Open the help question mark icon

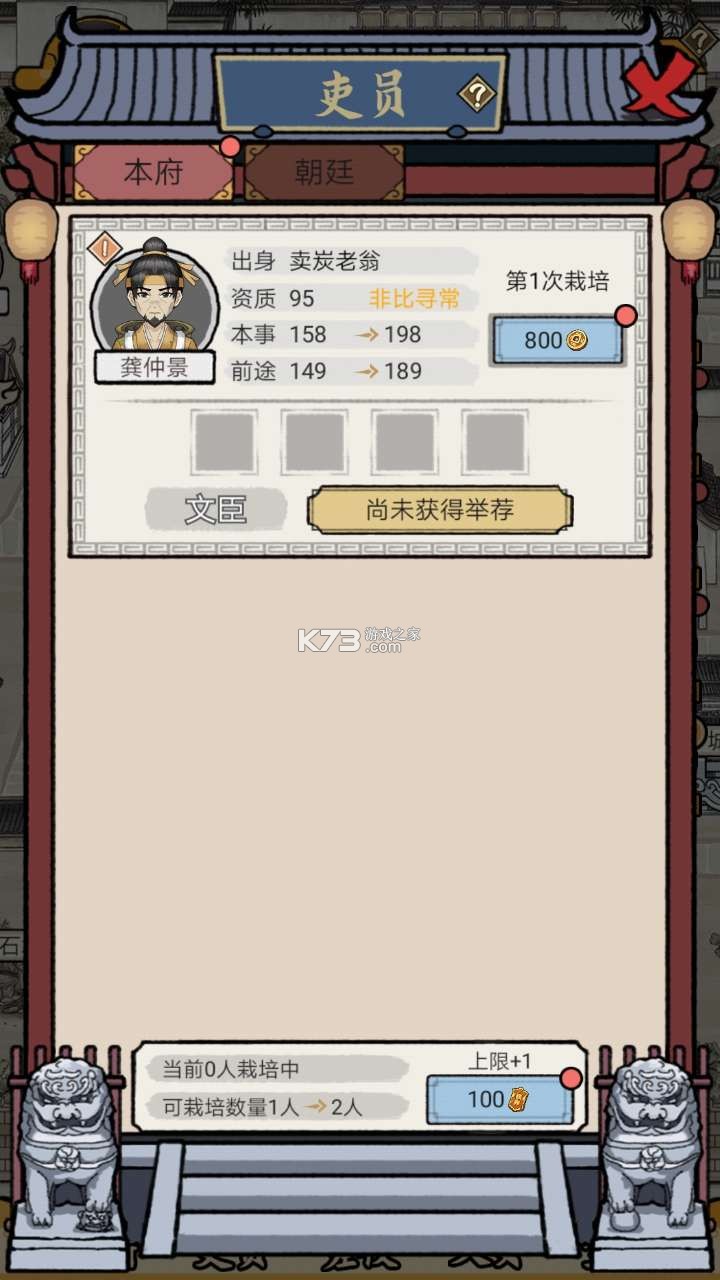coord(478,96)
